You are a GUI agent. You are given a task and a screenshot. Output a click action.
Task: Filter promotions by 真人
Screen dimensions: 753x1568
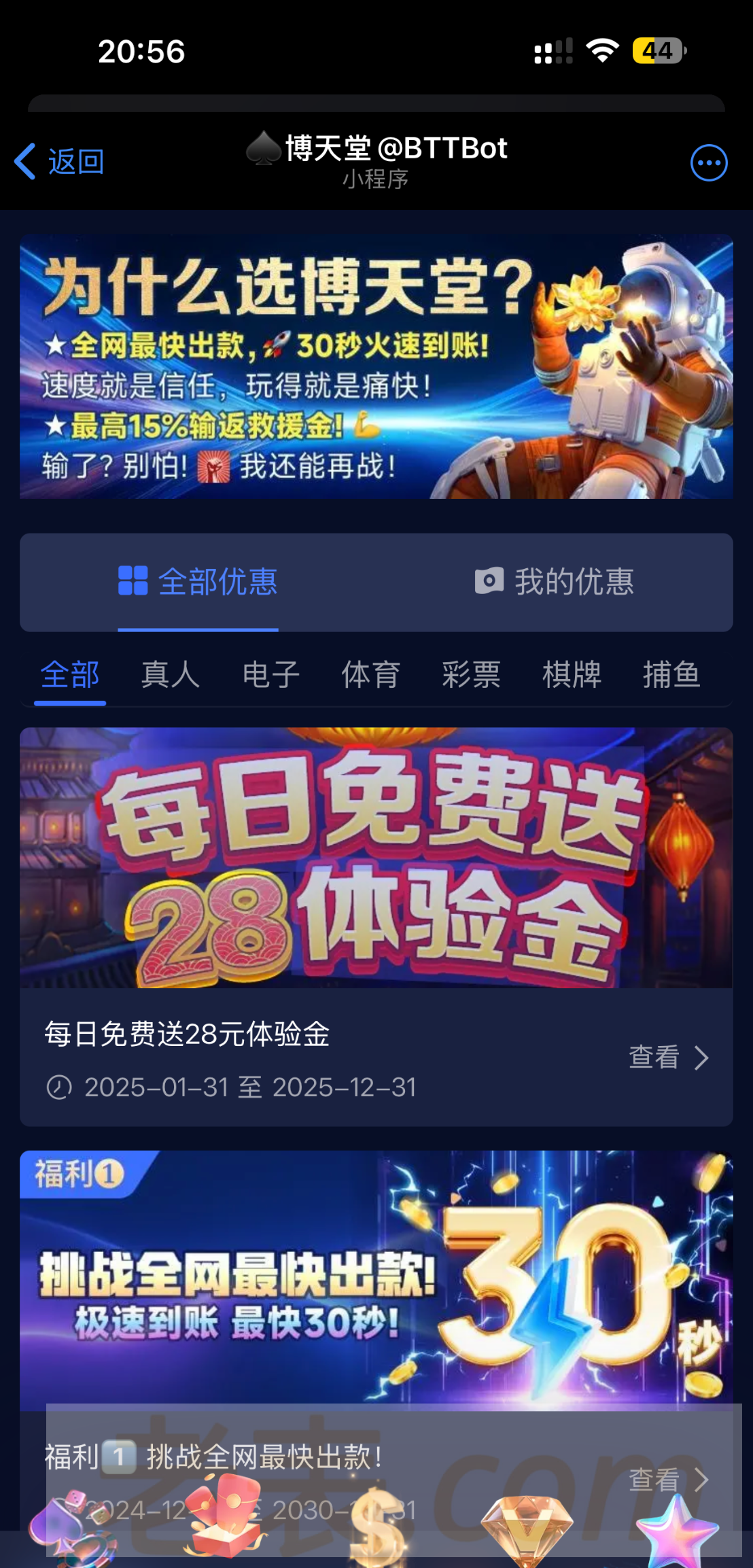pos(170,675)
